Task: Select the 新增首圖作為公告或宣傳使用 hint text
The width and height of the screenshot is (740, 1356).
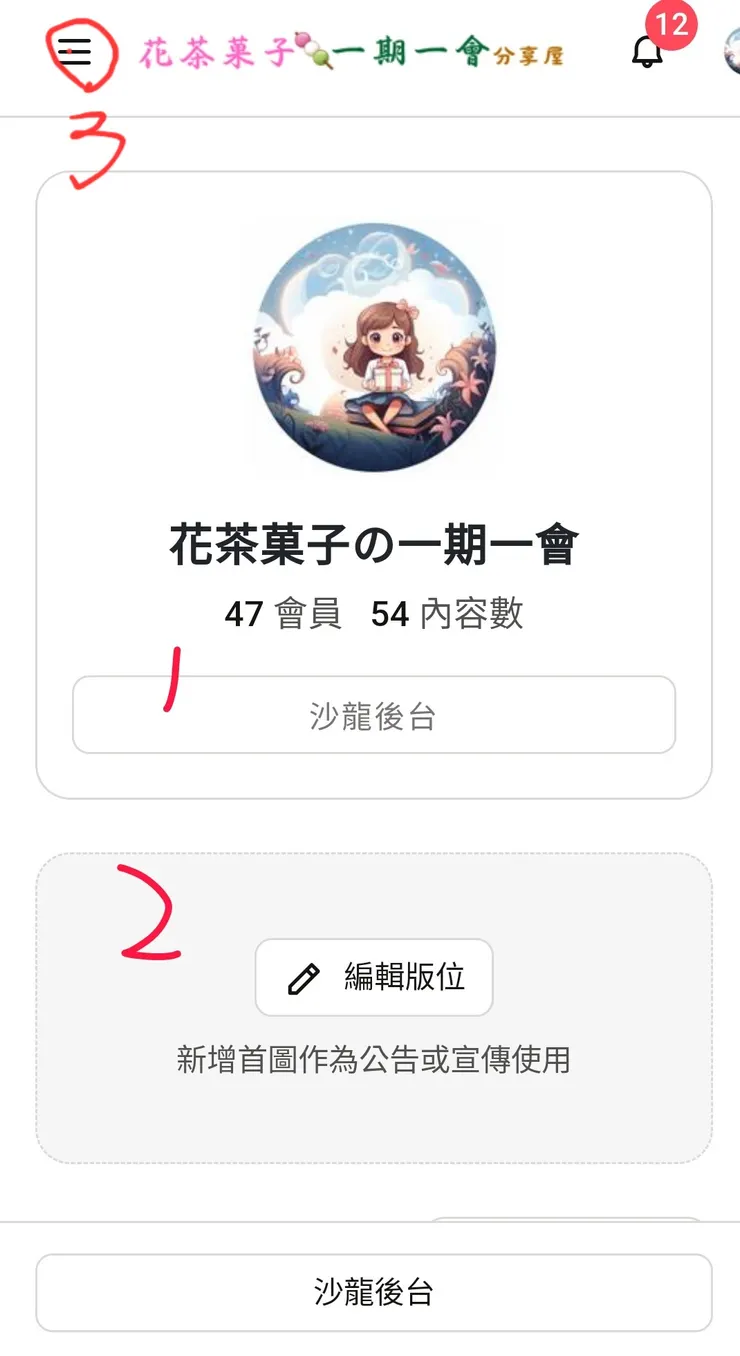Action: (373, 1061)
